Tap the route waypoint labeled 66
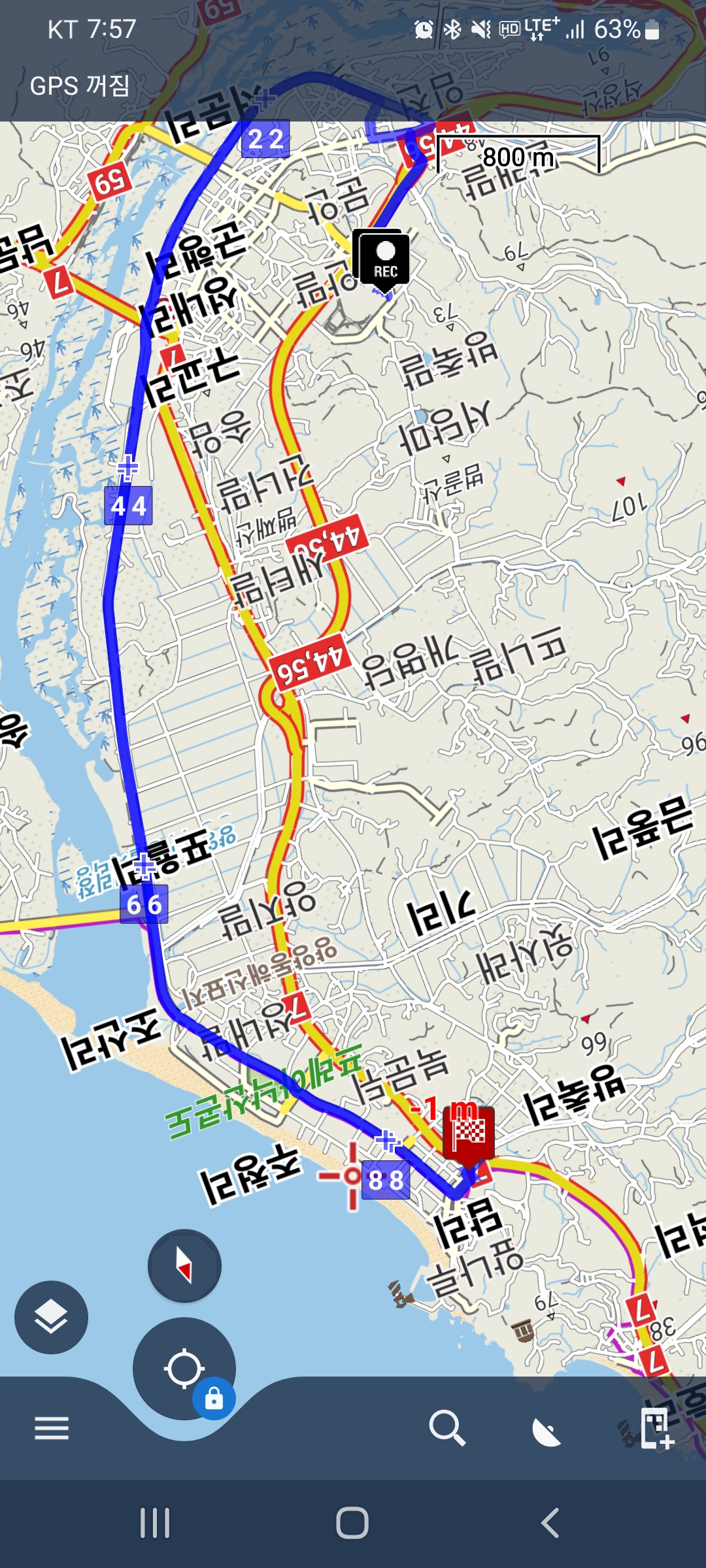This screenshot has height=1568, width=706. pos(144,904)
